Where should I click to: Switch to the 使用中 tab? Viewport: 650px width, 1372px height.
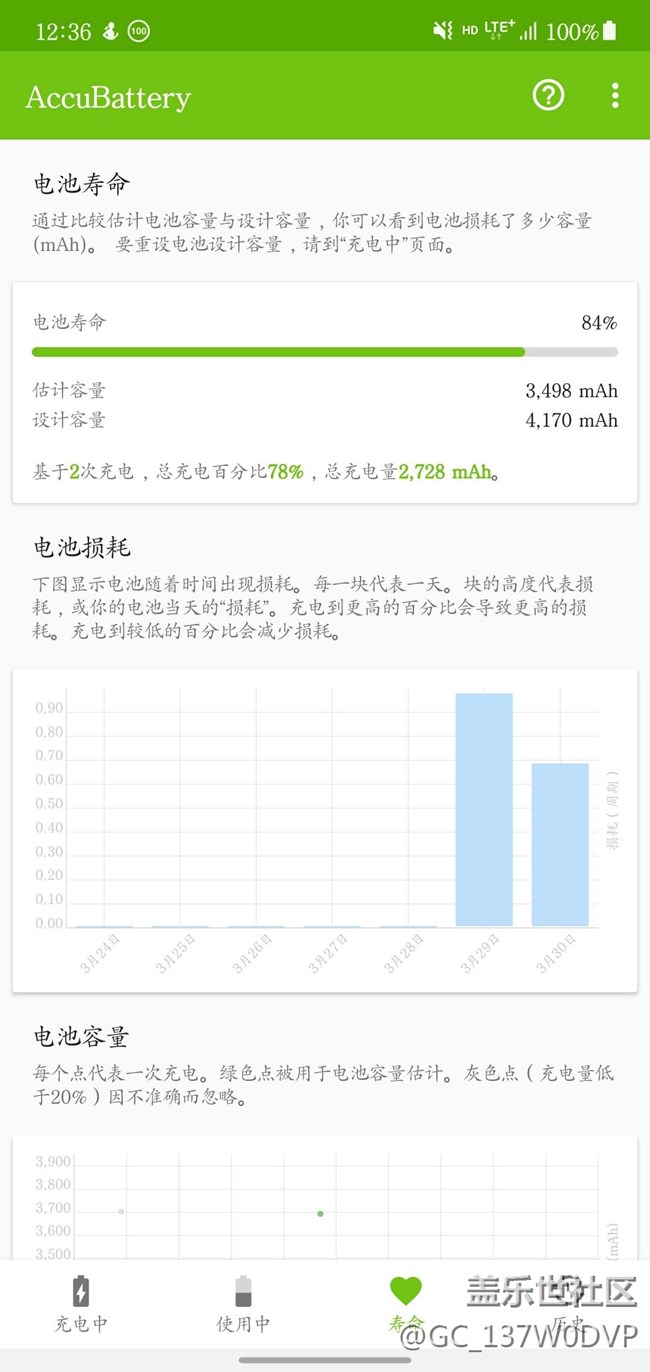tap(243, 1304)
